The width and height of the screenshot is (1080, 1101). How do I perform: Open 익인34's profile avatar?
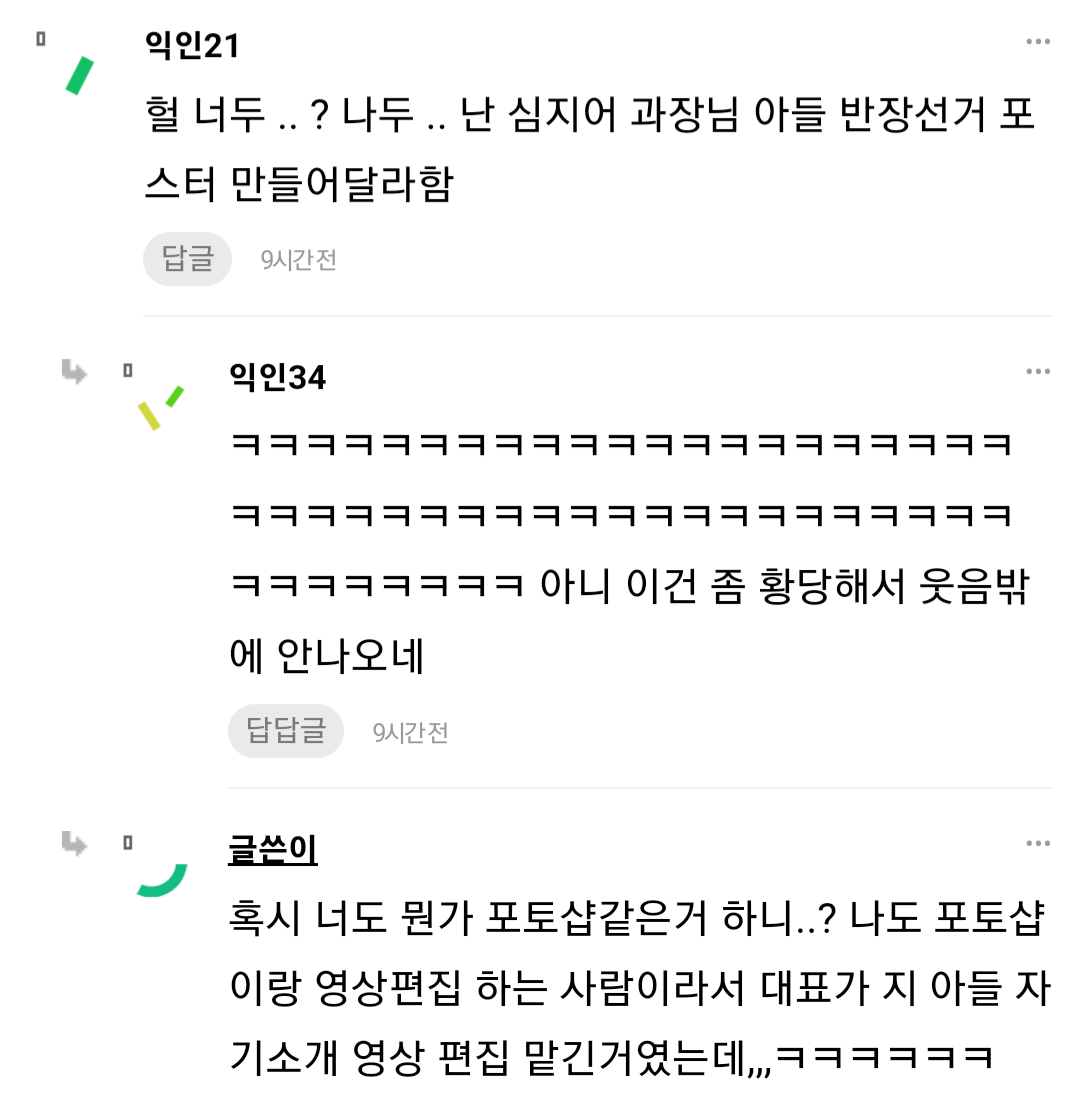coord(162,407)
